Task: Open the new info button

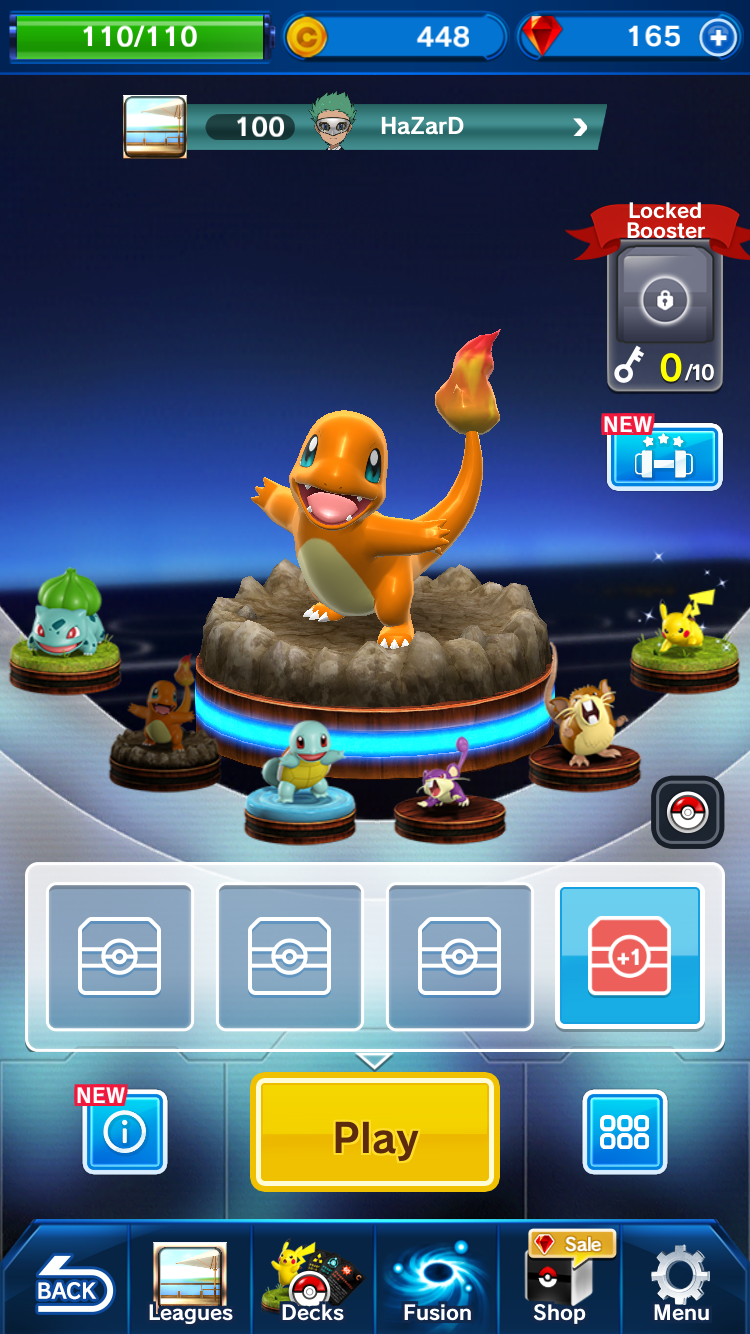Action: tap(125, 1132)
